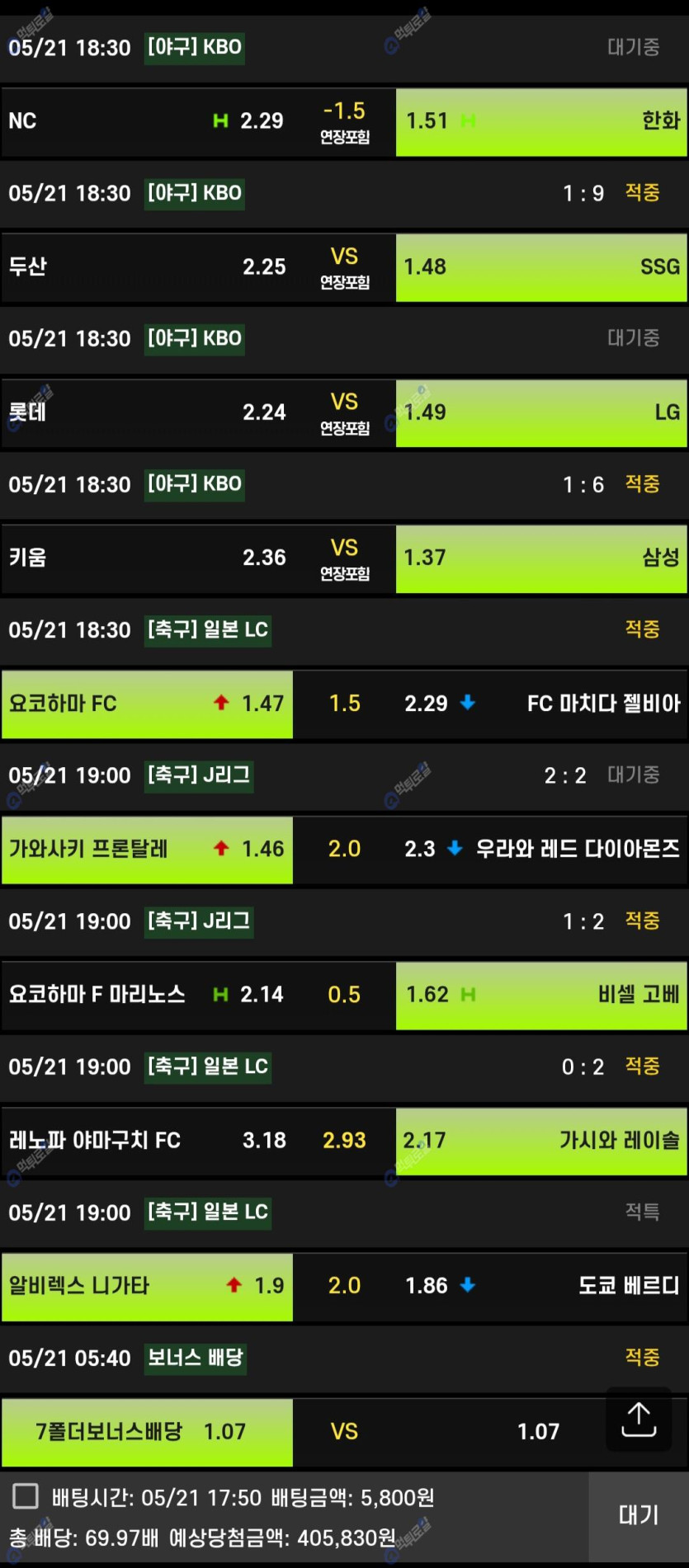Select LG odds 1.49
The width and height of the screenshot is (689, 1568).
(541, 412)
